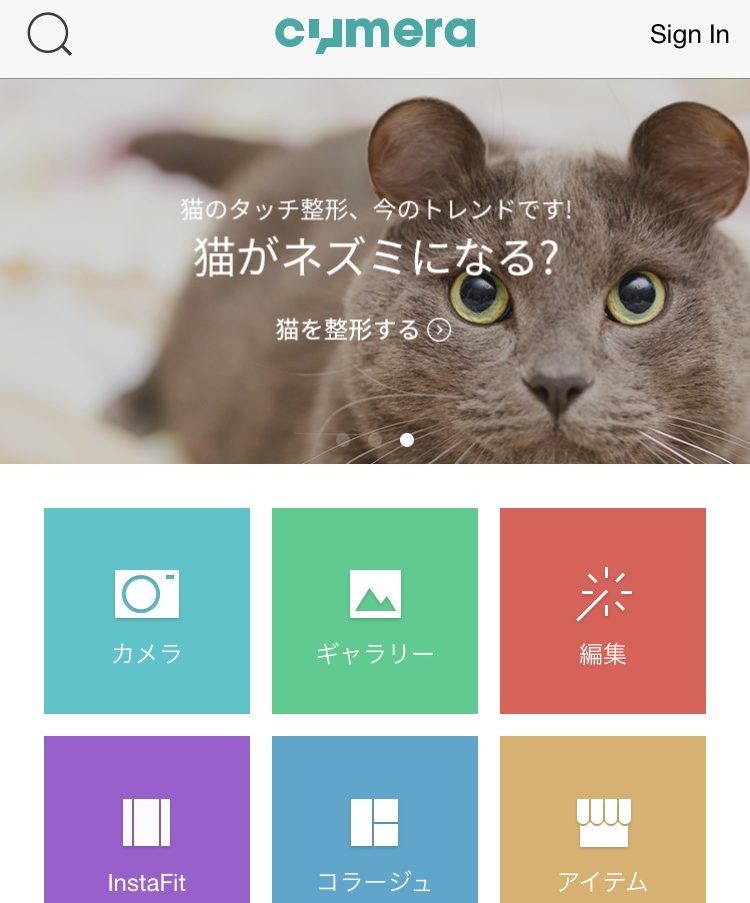The width and height of the screenshot is (750, 903).
Task: Open the 猫を整形する banner link
Action: (x=363, y=330)
